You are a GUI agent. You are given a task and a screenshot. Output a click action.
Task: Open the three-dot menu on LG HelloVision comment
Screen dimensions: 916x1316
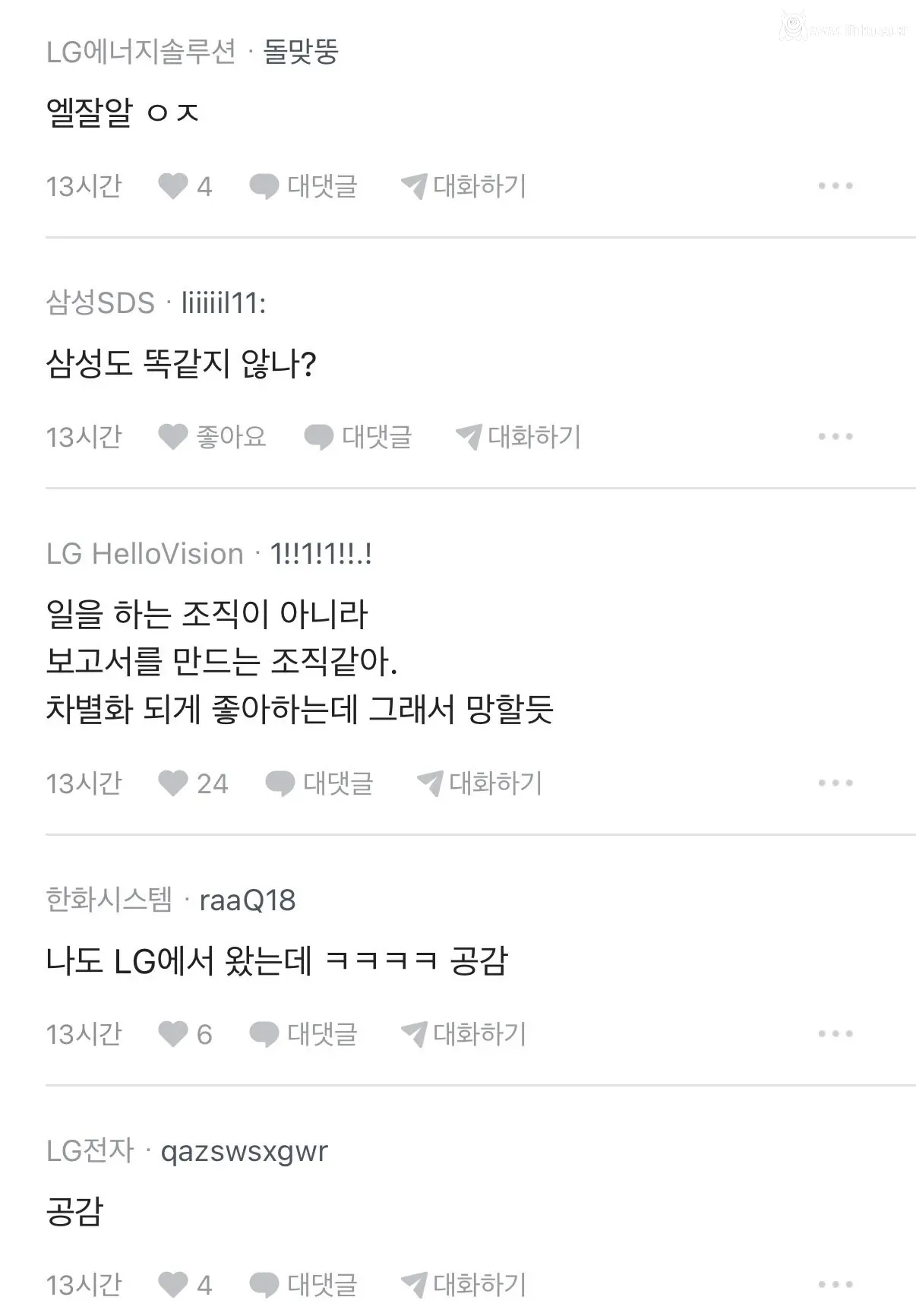(x=835, y=782)
